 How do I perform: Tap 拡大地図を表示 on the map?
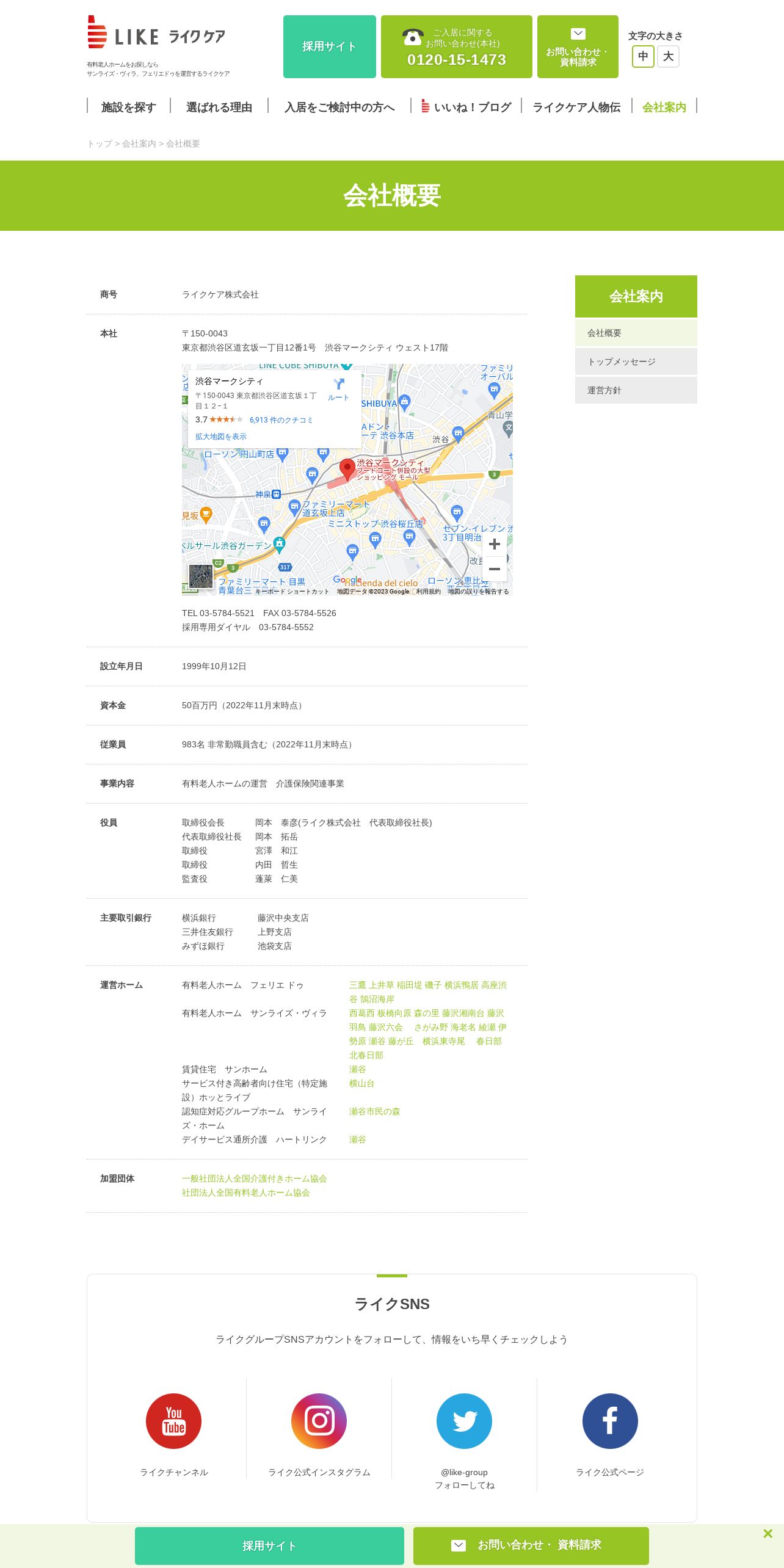point(221,437)
